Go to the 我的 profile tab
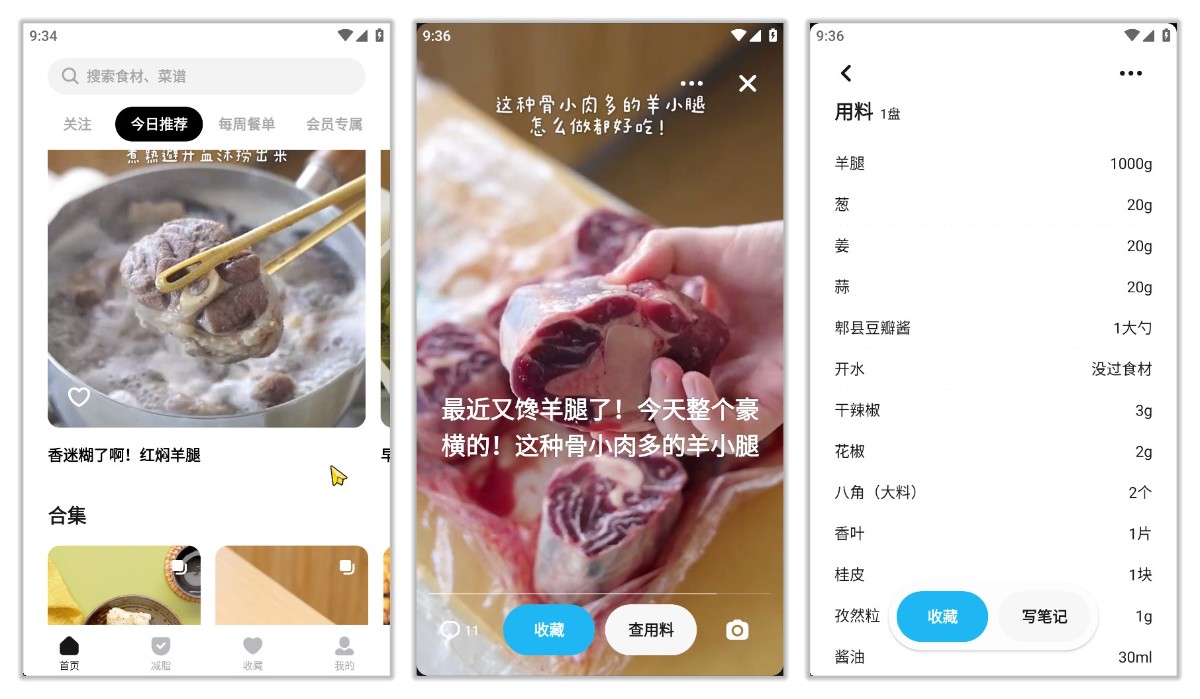This screenshot has width=1200, height=699. (344, 653)
